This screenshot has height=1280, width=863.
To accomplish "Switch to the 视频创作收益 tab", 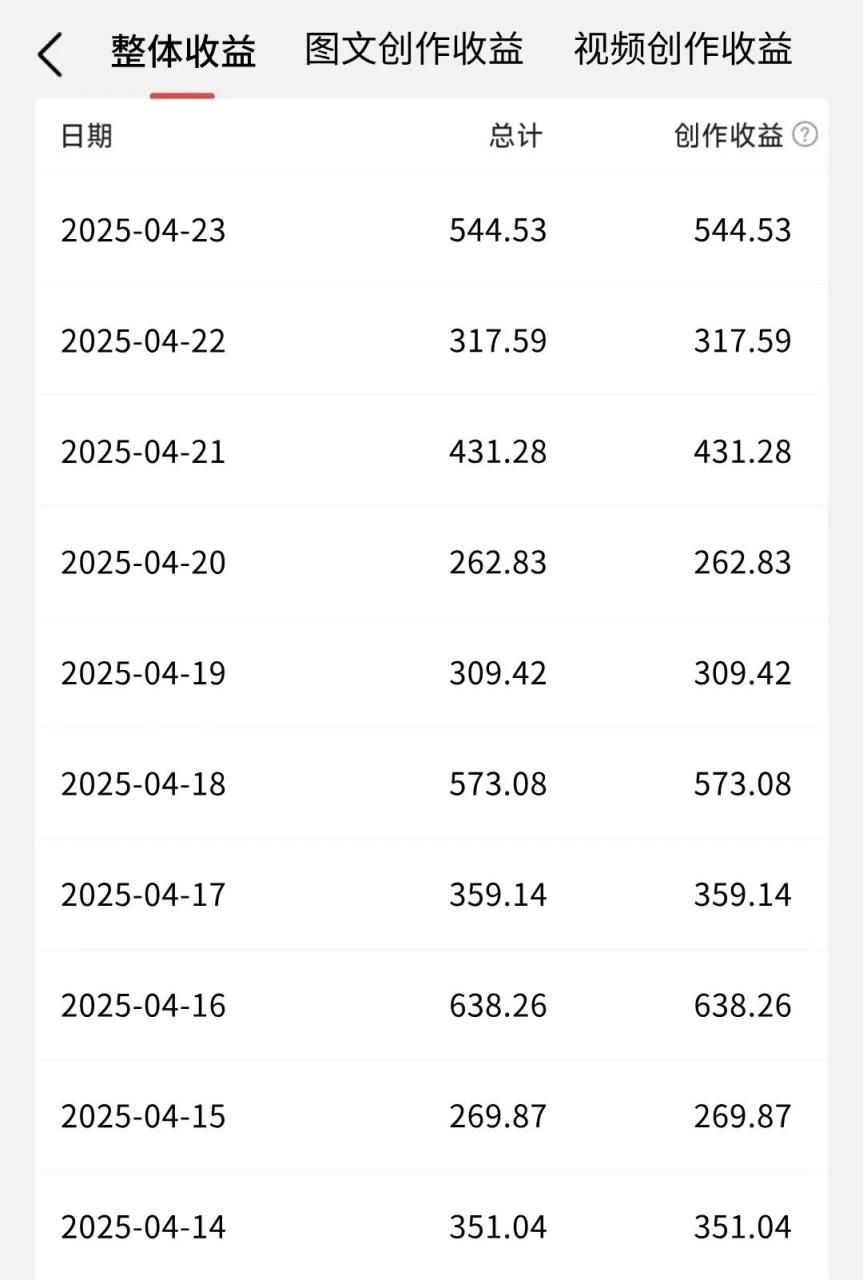I will [x=683, y=49].
